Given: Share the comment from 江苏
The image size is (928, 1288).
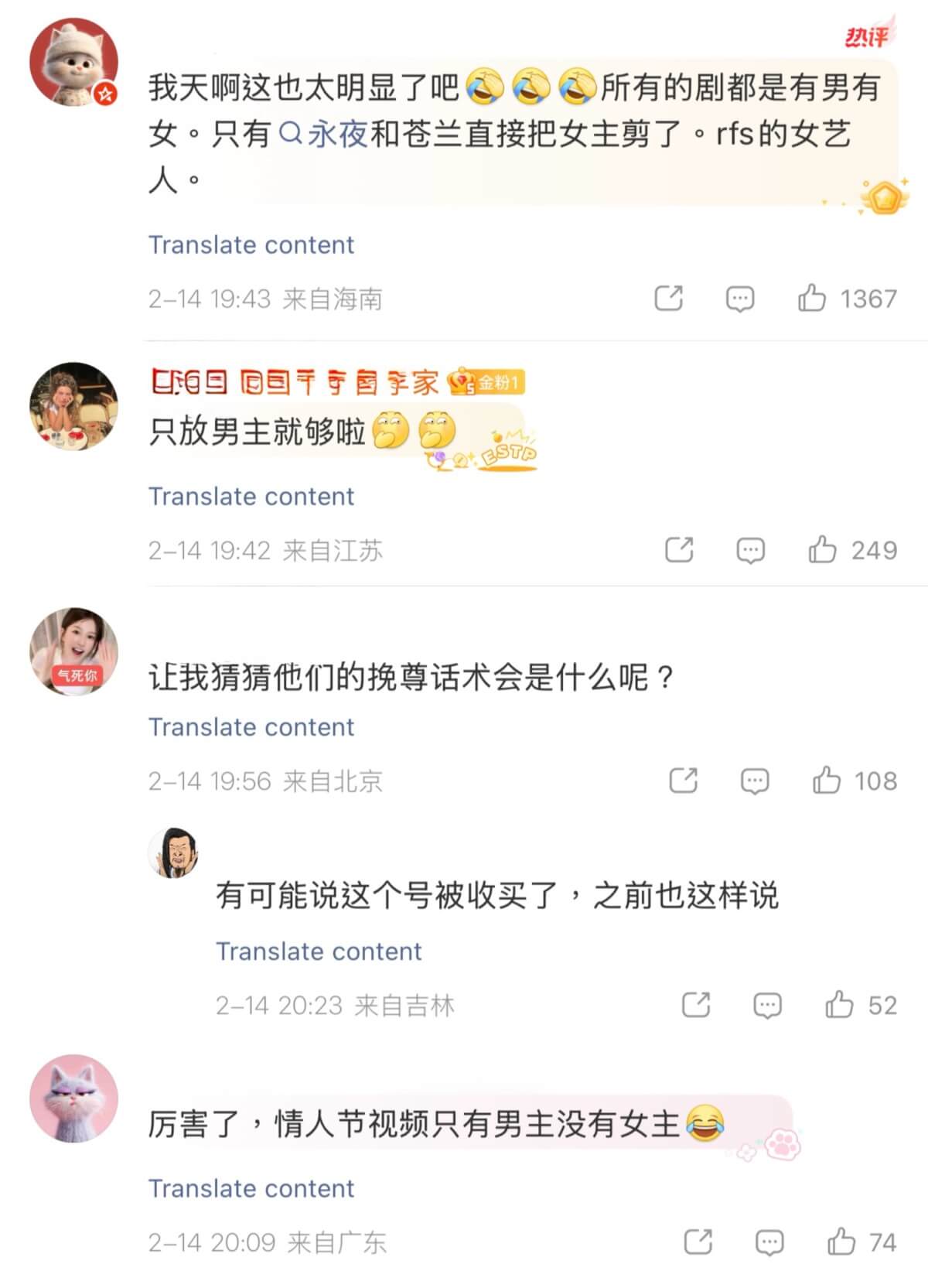Looking at the screenshot, I should click(679, 550).
